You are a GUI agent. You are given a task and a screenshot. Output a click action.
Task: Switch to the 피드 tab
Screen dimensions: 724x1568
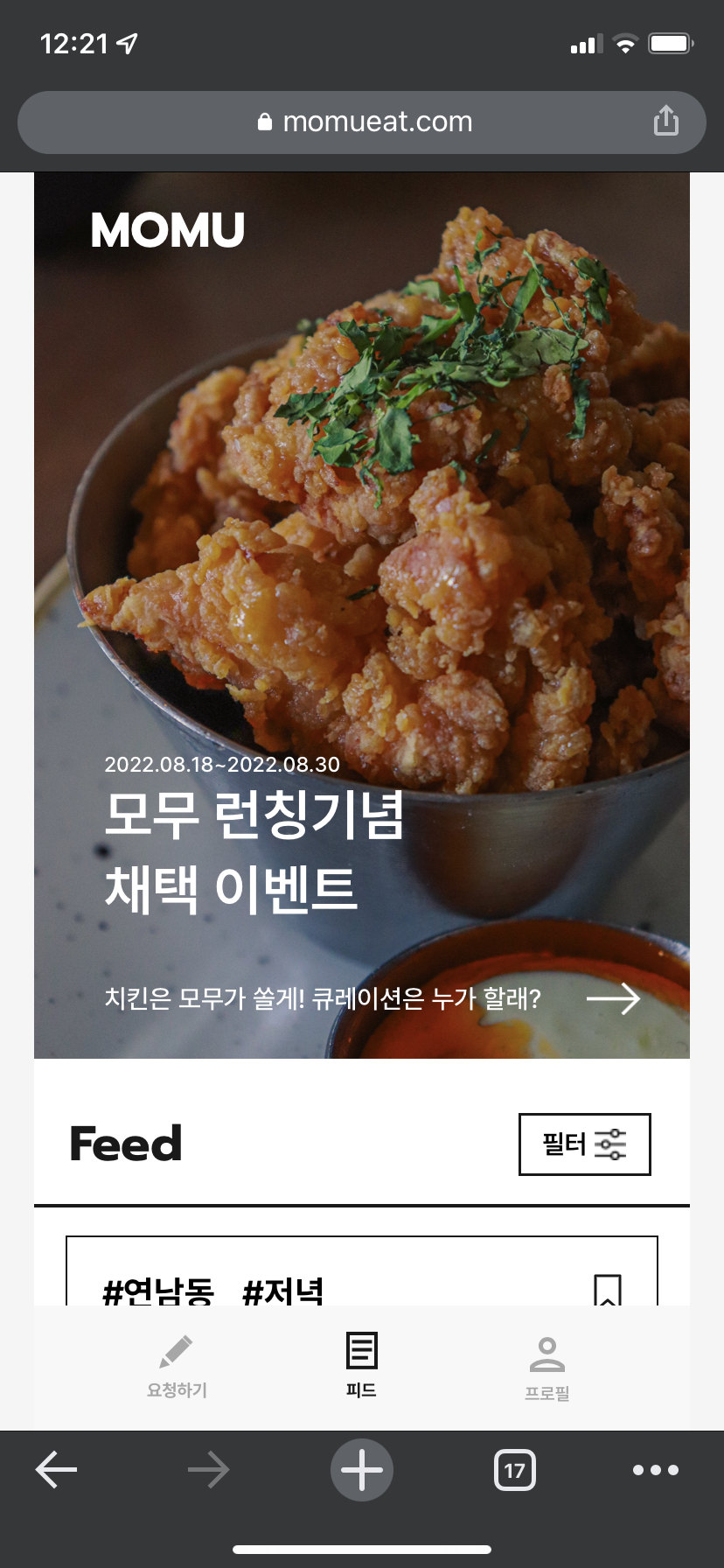tap(361, 1365)
